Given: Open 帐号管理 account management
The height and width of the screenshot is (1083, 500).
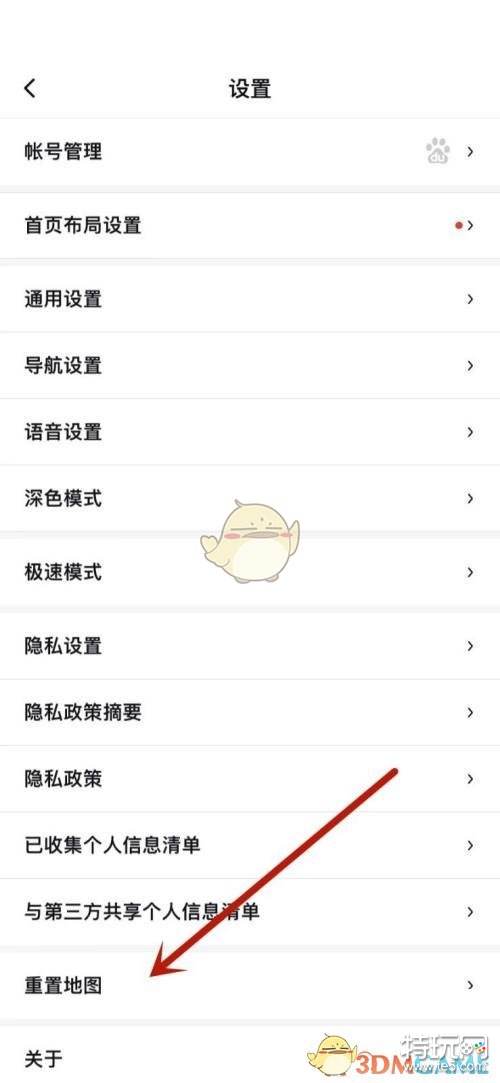Looking at the screenshot, I should (250, 151).
